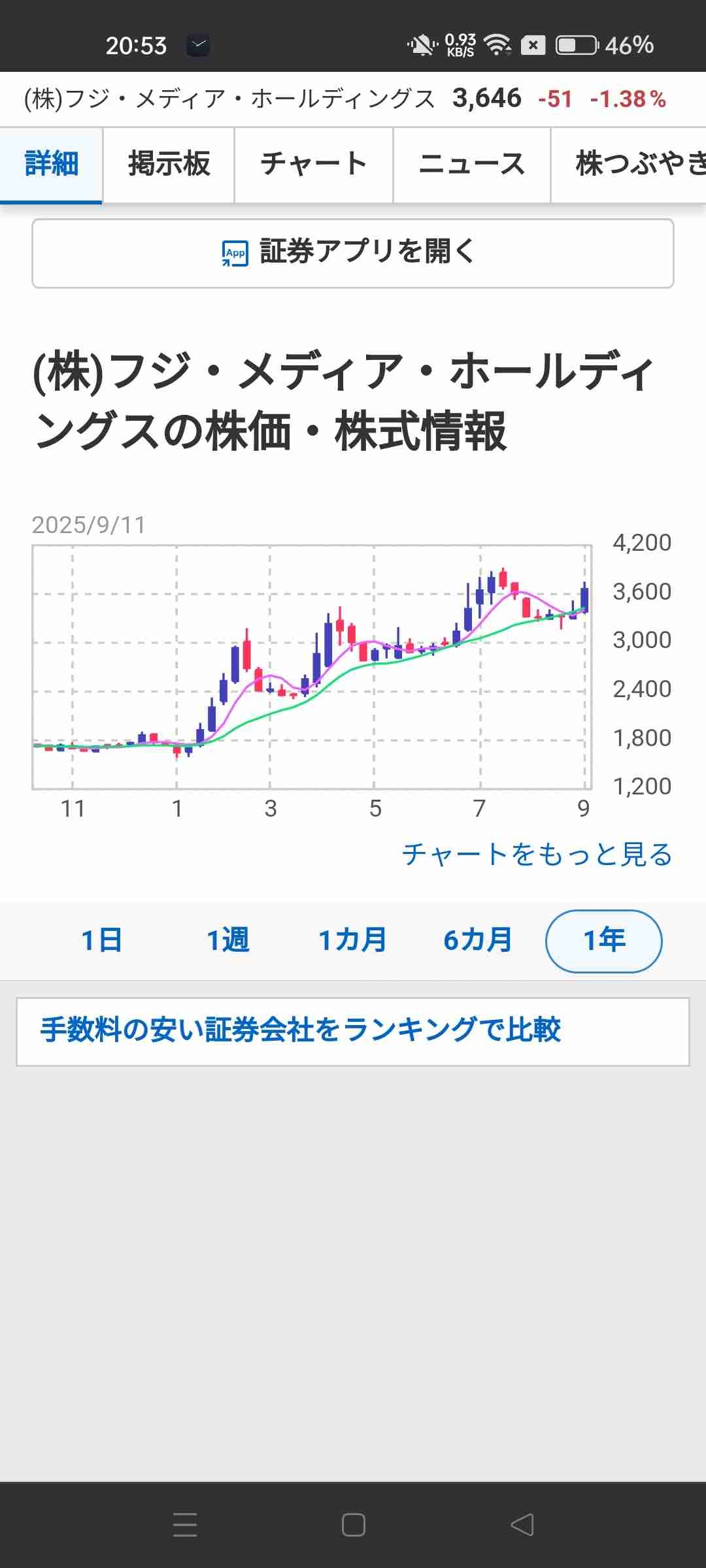Open the チャートをもっと見る link
This screenshot has height=1568, width=706.
[x=537, y=854]
